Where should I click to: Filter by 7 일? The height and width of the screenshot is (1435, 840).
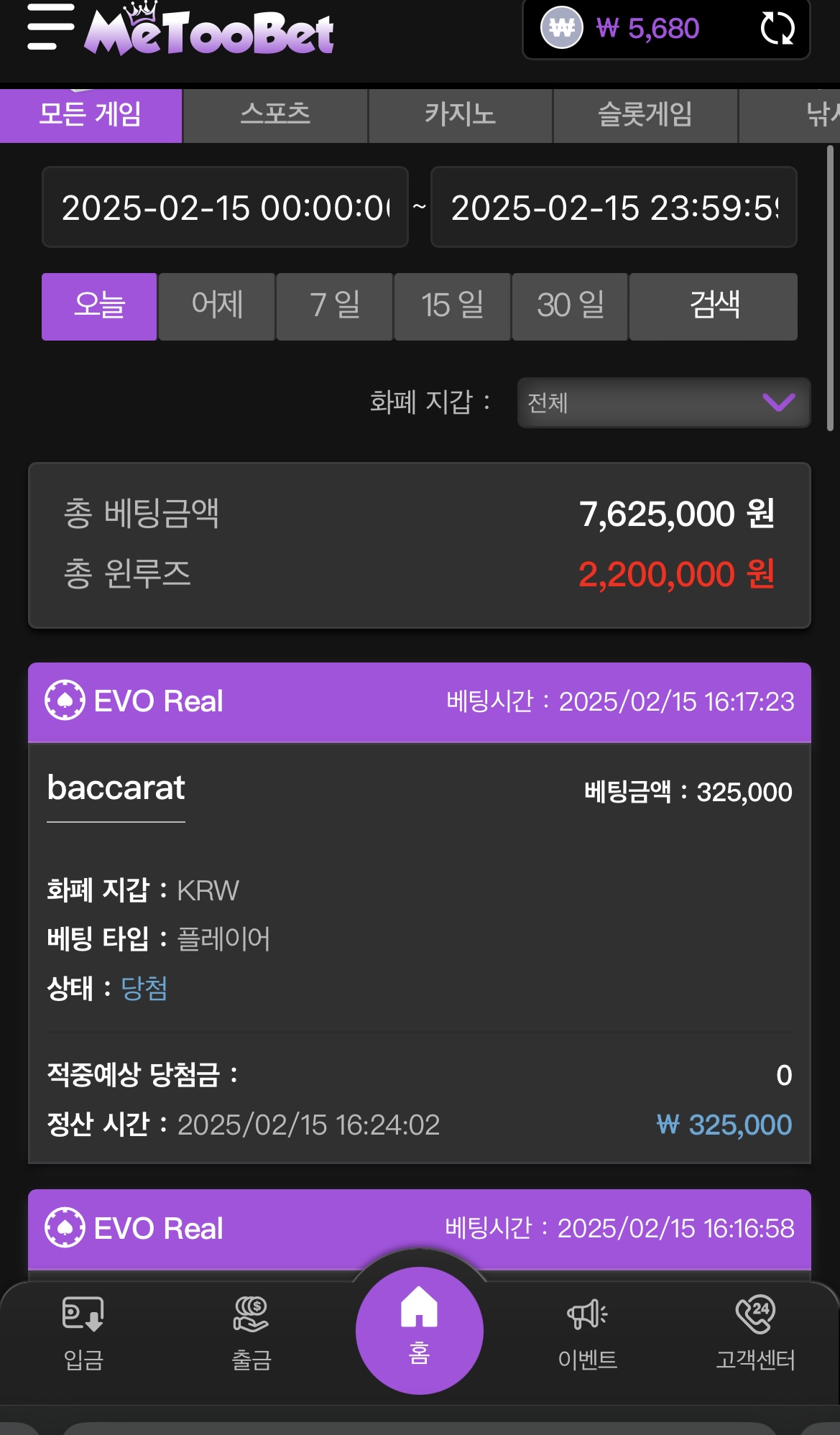point(335,306)
